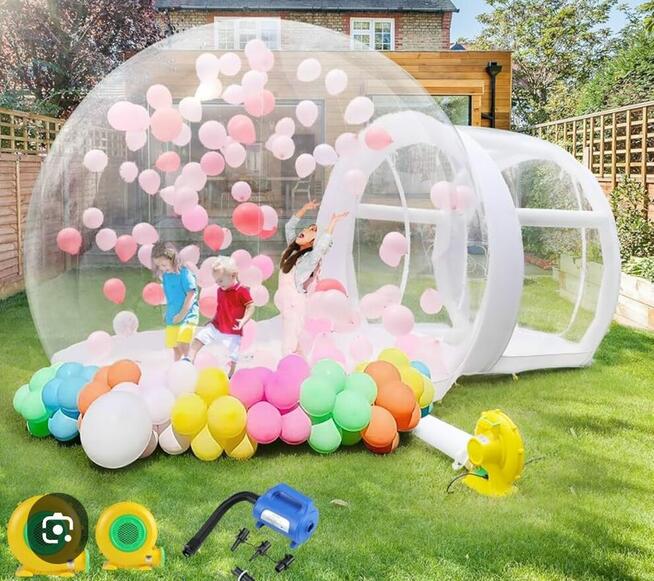Search this image with Google Lens
The image size is (654, 581).
click(x=56, y=528)
